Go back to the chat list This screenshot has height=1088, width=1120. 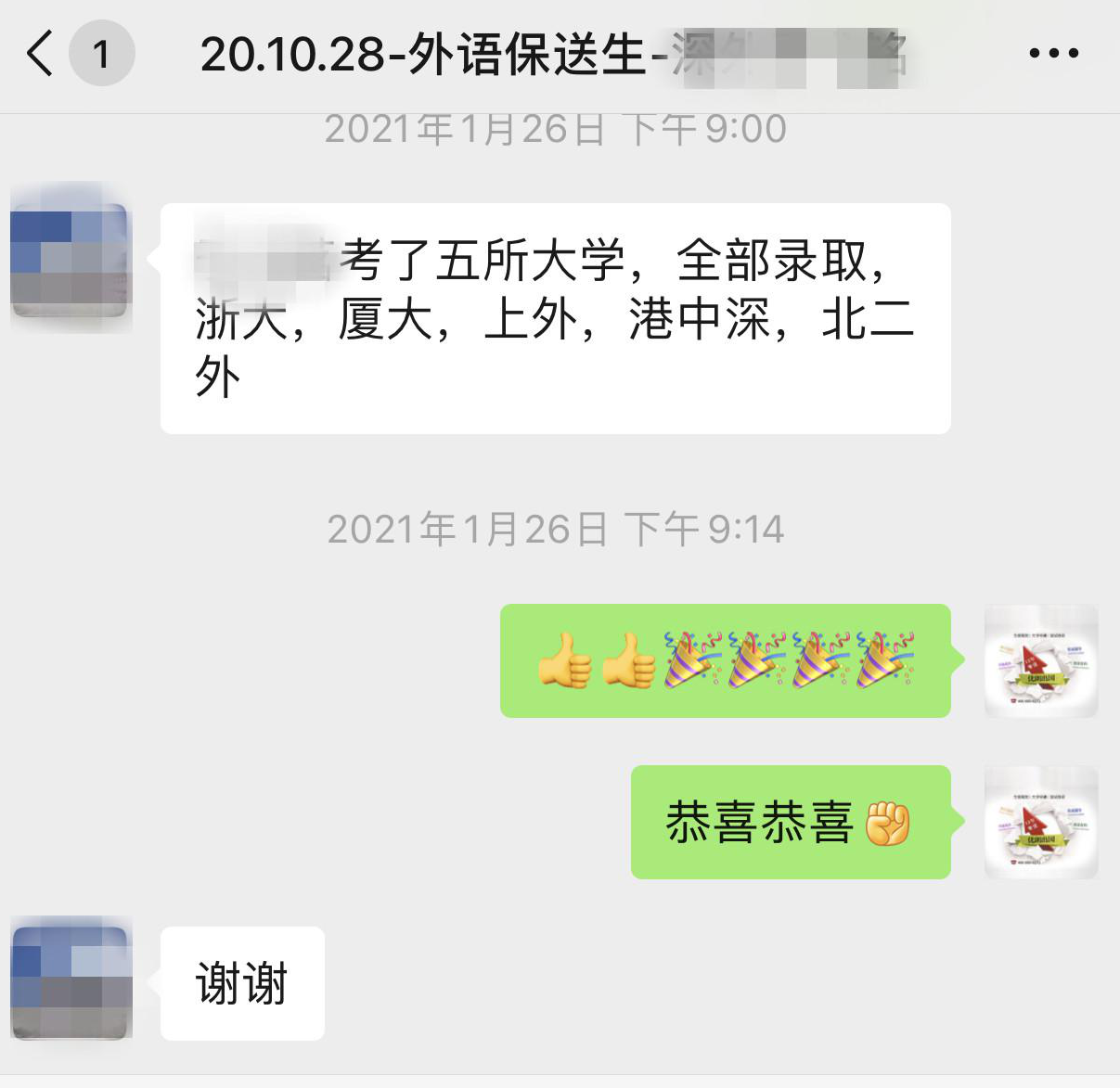pos(41,54)
